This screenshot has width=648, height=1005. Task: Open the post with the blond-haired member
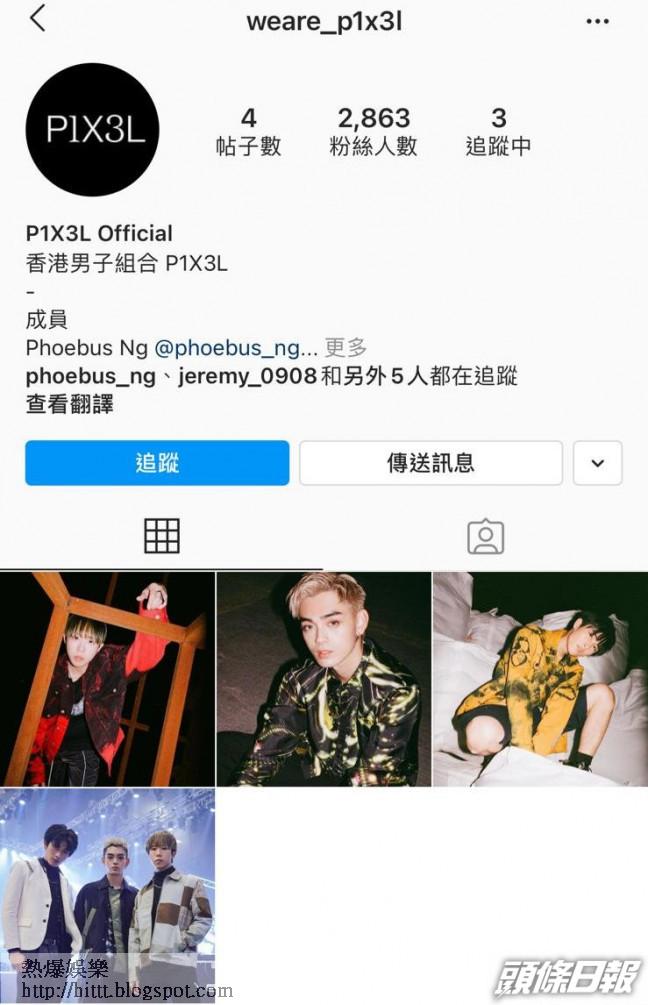pos(324,679)
